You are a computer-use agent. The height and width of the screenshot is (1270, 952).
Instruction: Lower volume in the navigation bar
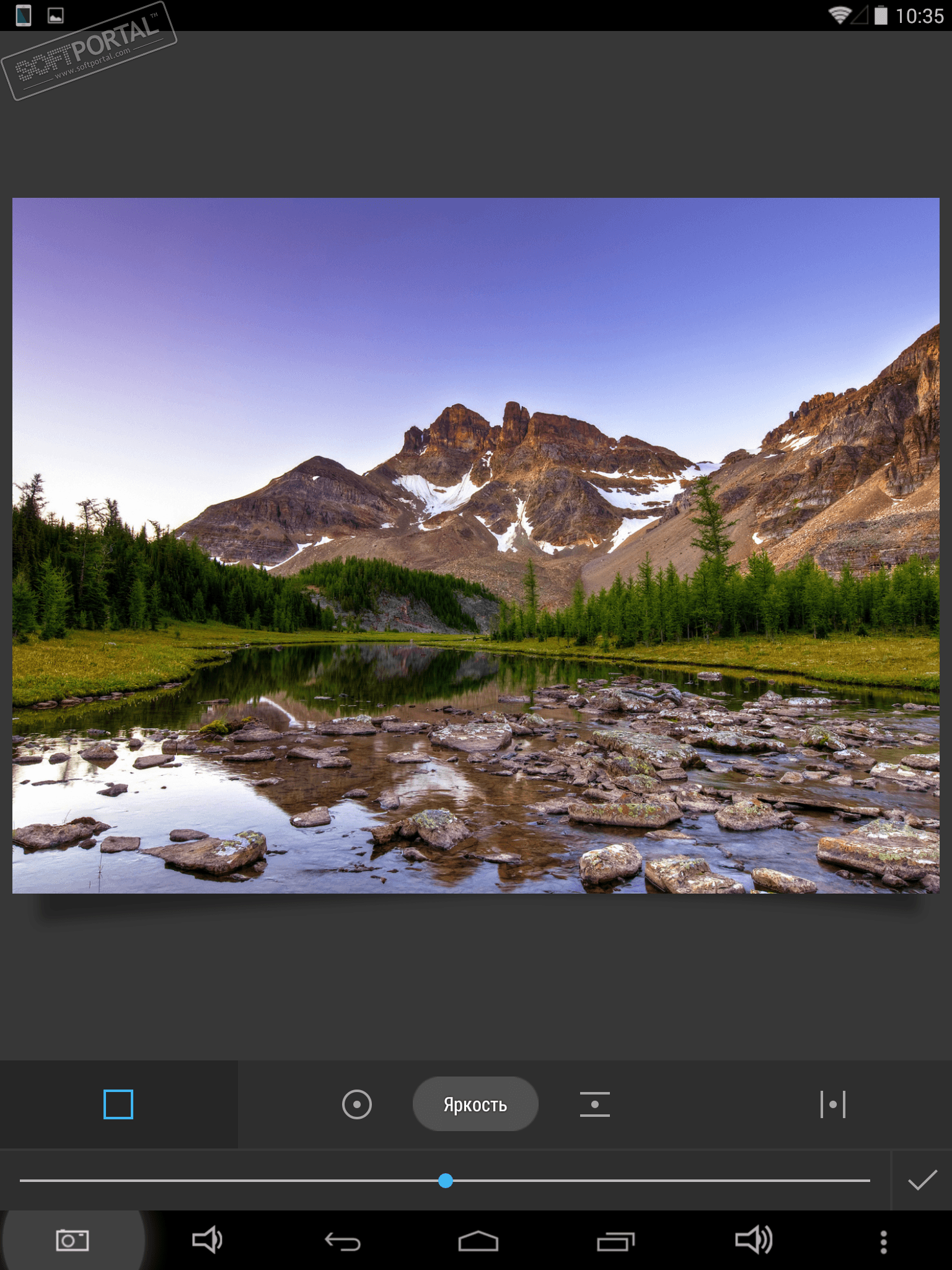click(x=207, y=1240)
